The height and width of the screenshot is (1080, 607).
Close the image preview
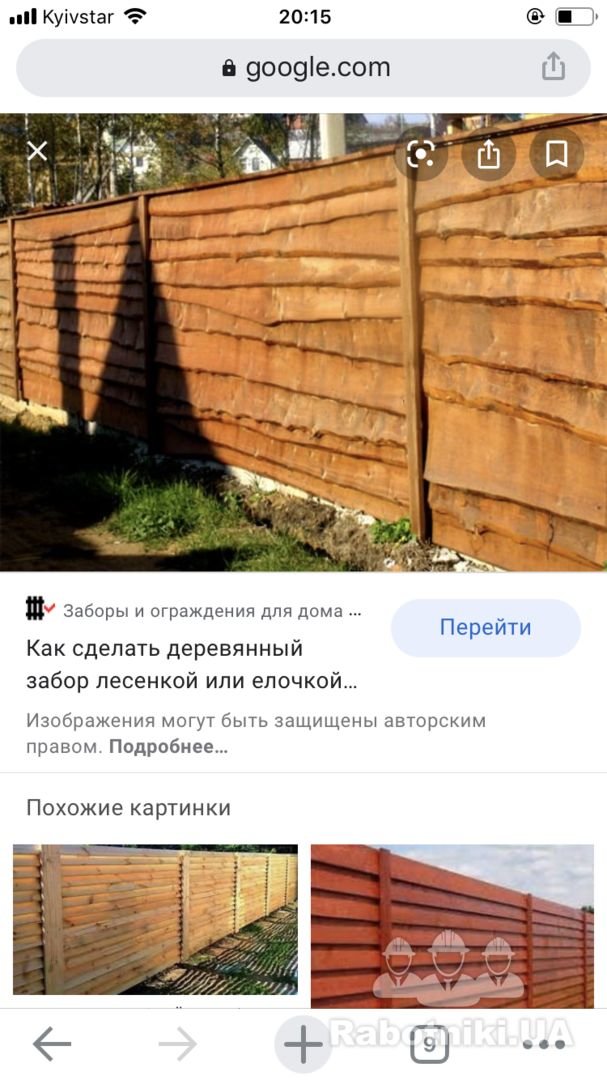[37, 151]
